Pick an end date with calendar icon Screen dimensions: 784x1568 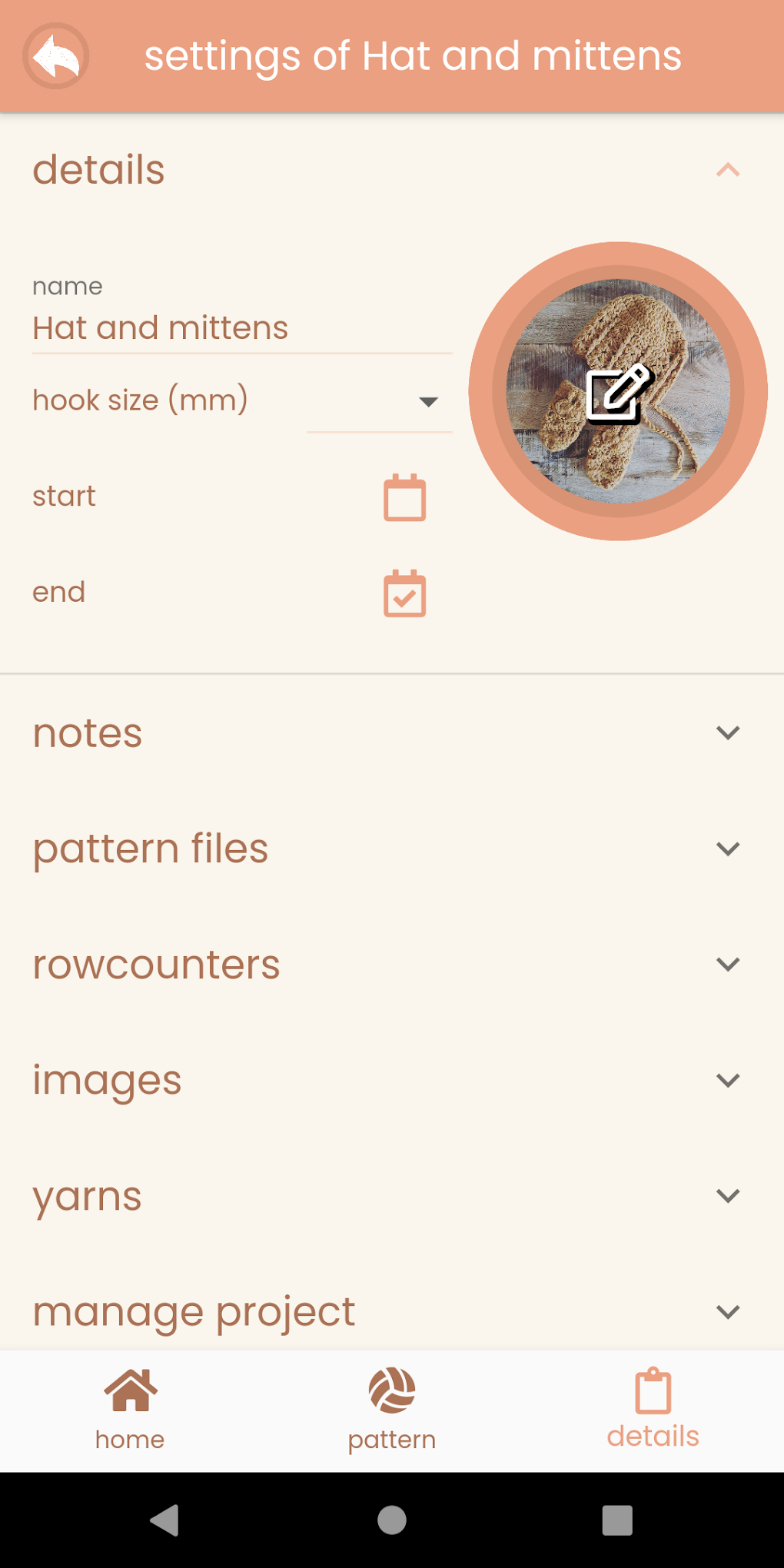(x=404, y=593)
